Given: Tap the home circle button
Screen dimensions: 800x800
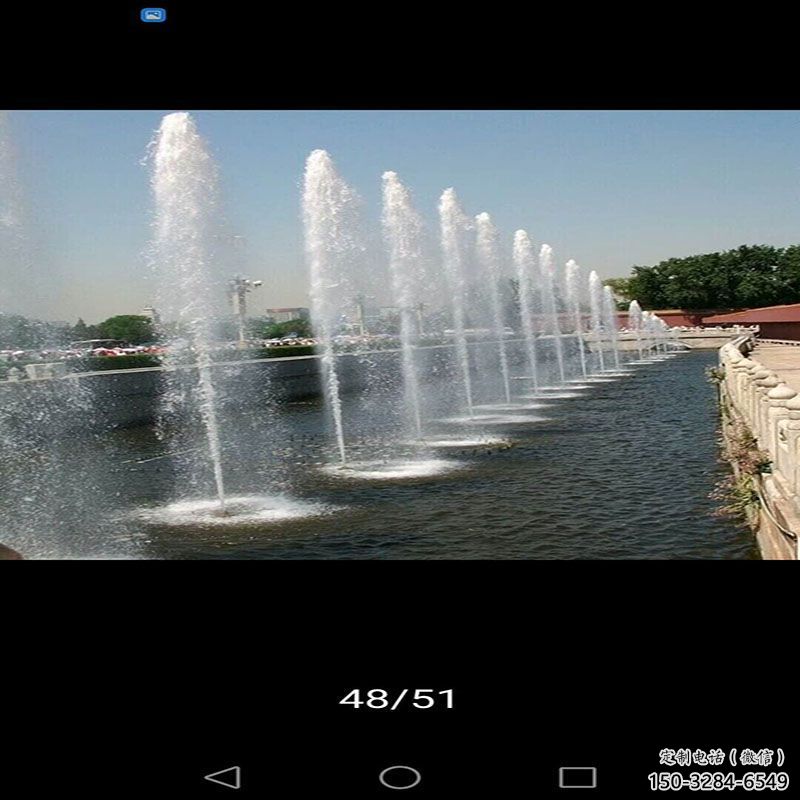Looking at the screenshot, I should tap(400, 777).
